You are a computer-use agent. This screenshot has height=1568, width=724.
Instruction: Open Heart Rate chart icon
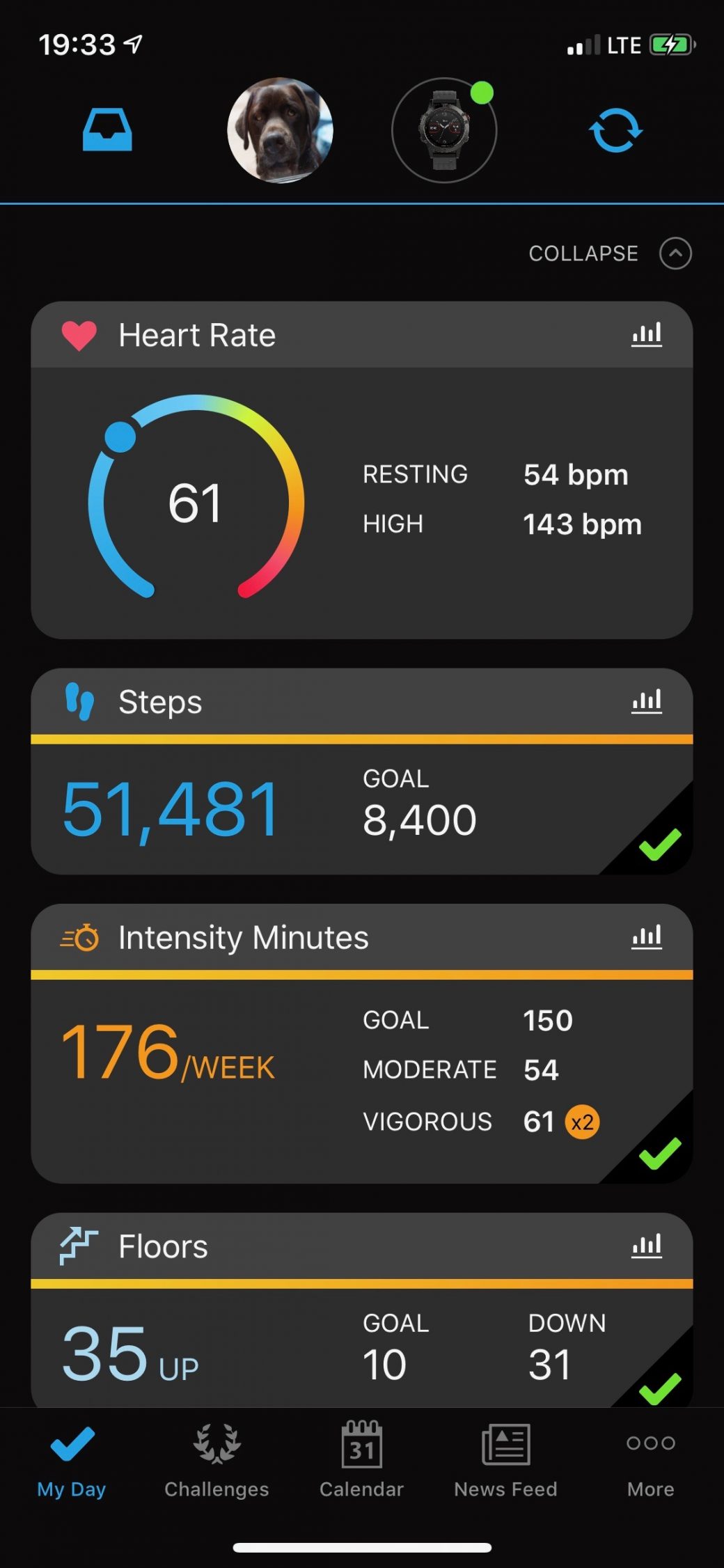(x=646, y=335)
